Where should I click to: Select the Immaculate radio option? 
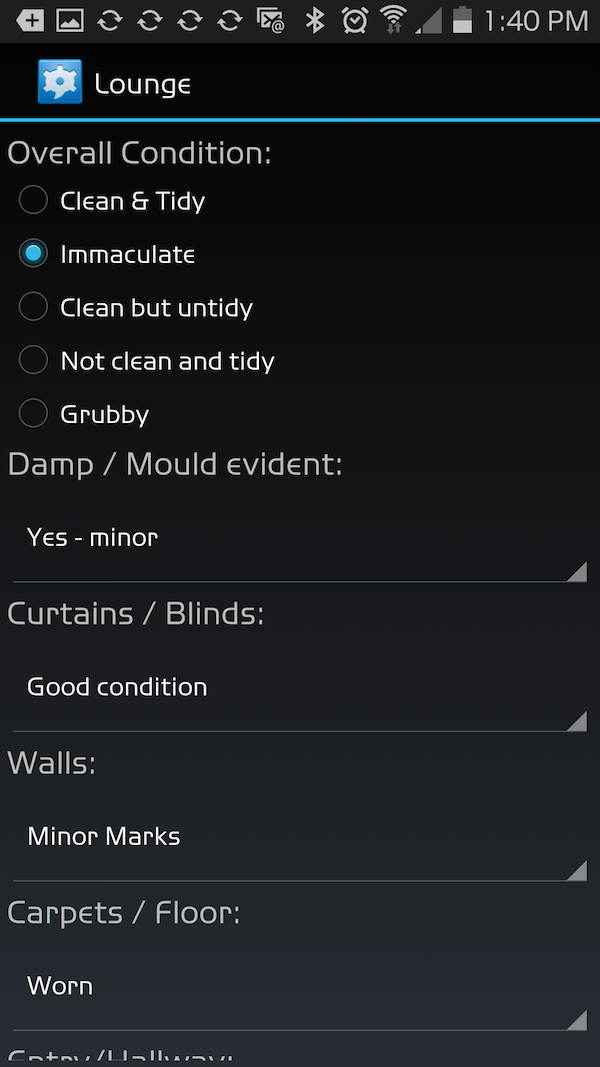click(x=34, y=254)
